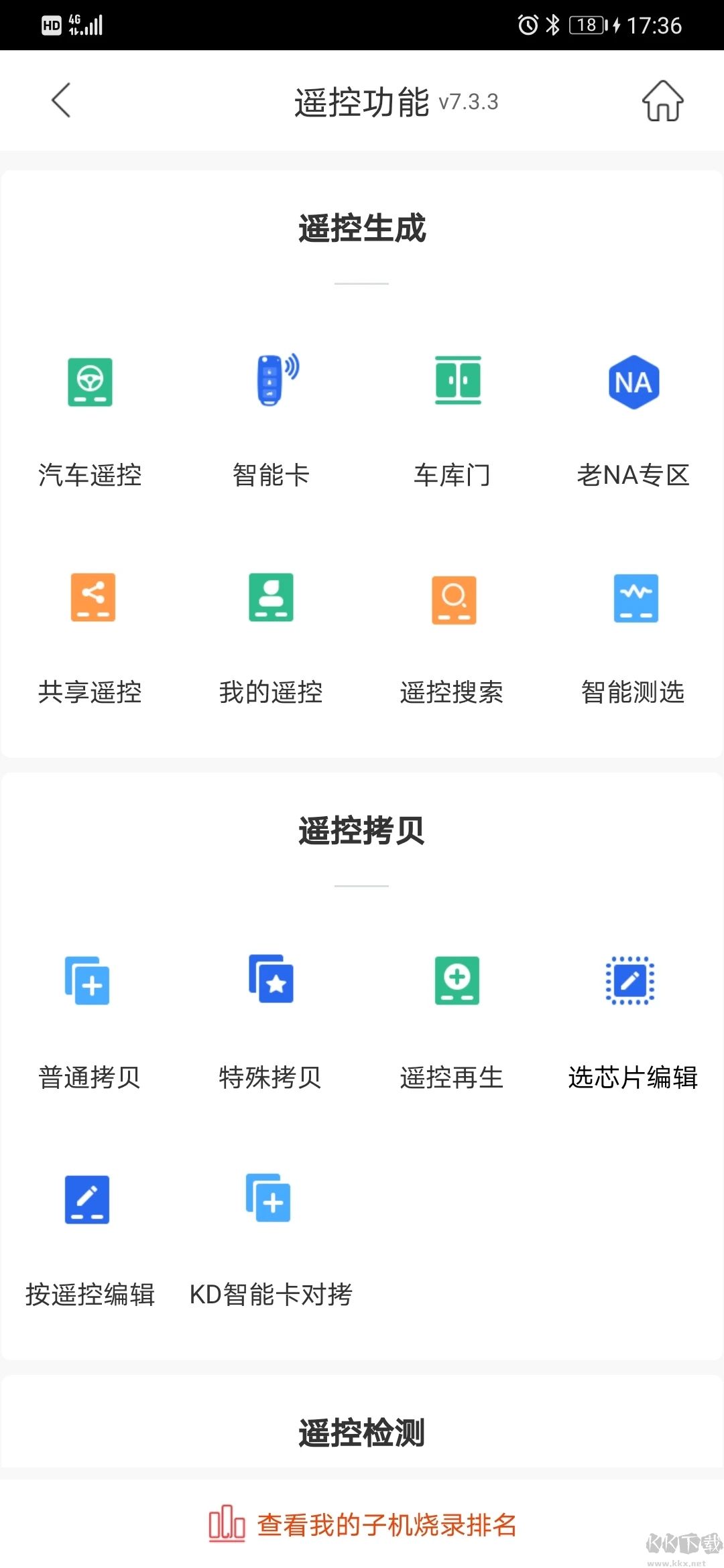The height and width of the screenshot is (1568, 724).
Task: View 查看我的子机烧录排名 ranking
Action: [x=362, y=1524]
